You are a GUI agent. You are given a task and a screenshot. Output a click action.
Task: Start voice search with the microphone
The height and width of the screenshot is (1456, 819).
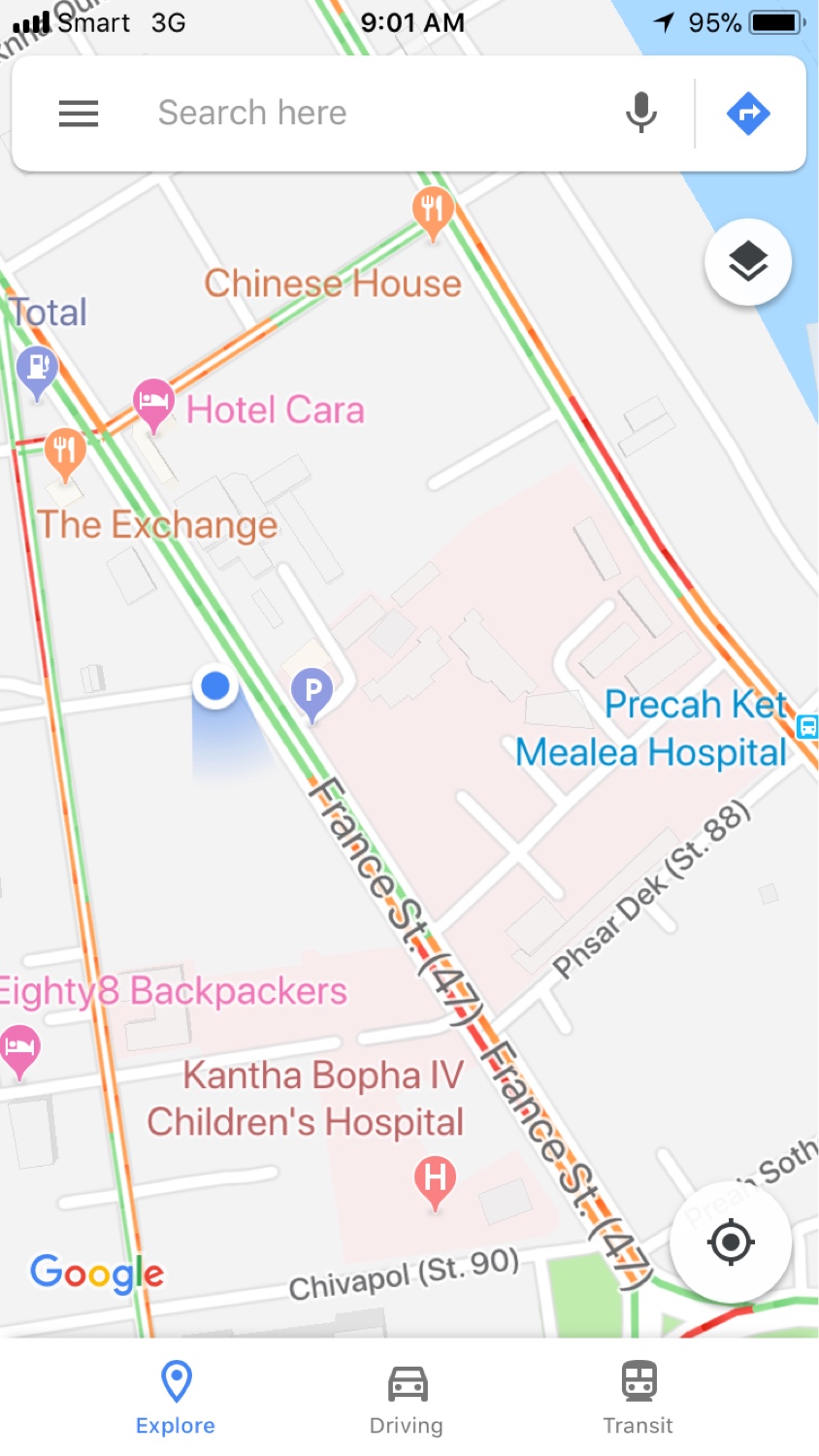(x=640, y=113)
